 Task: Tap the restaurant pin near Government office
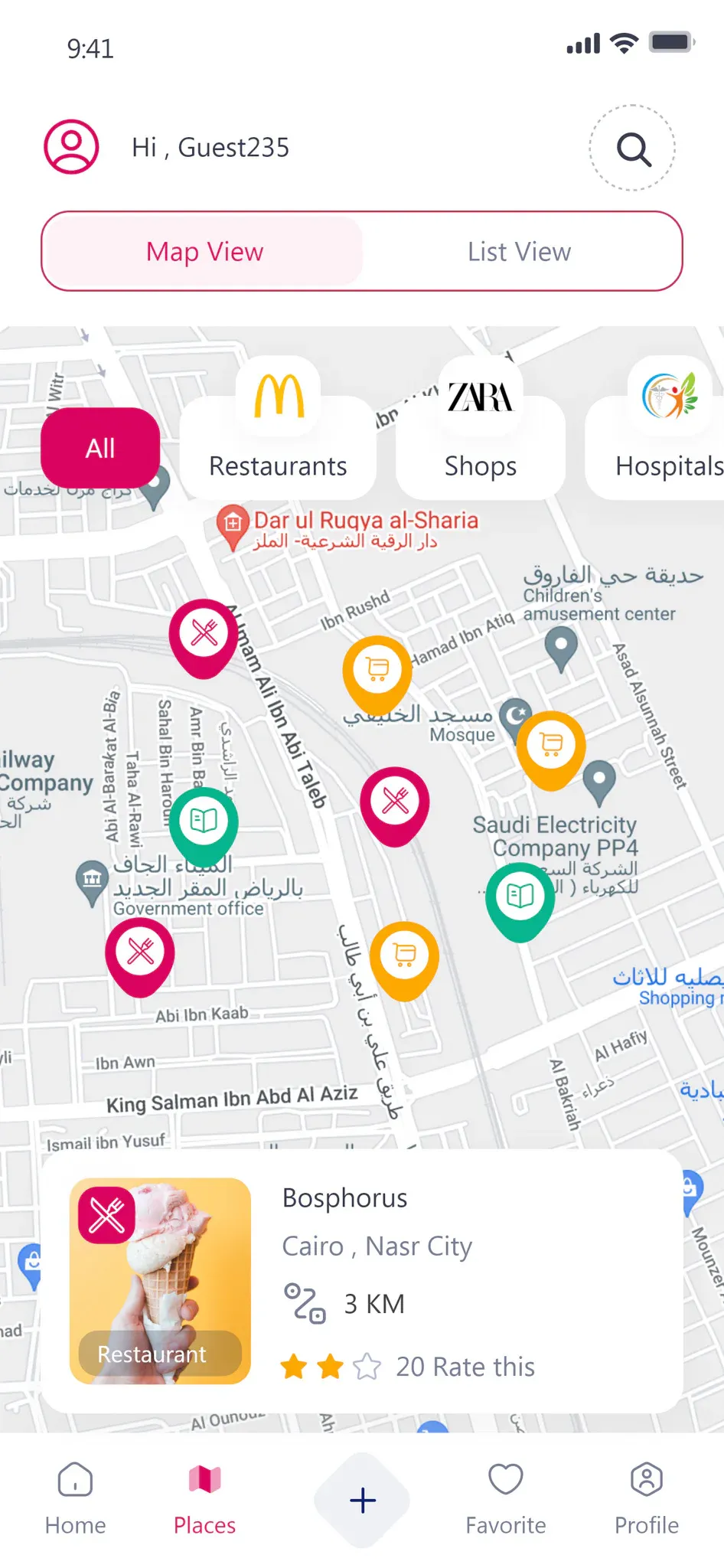(x=140, y=956)
